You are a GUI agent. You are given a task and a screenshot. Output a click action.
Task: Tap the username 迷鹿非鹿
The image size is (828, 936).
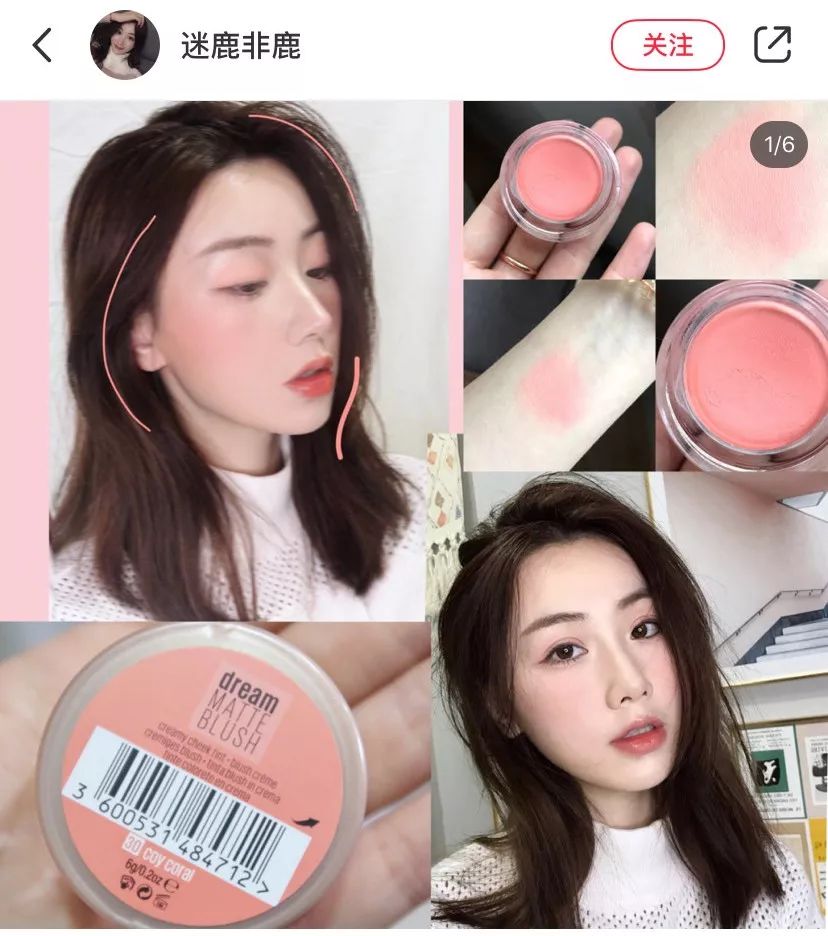tap(240, 46)
